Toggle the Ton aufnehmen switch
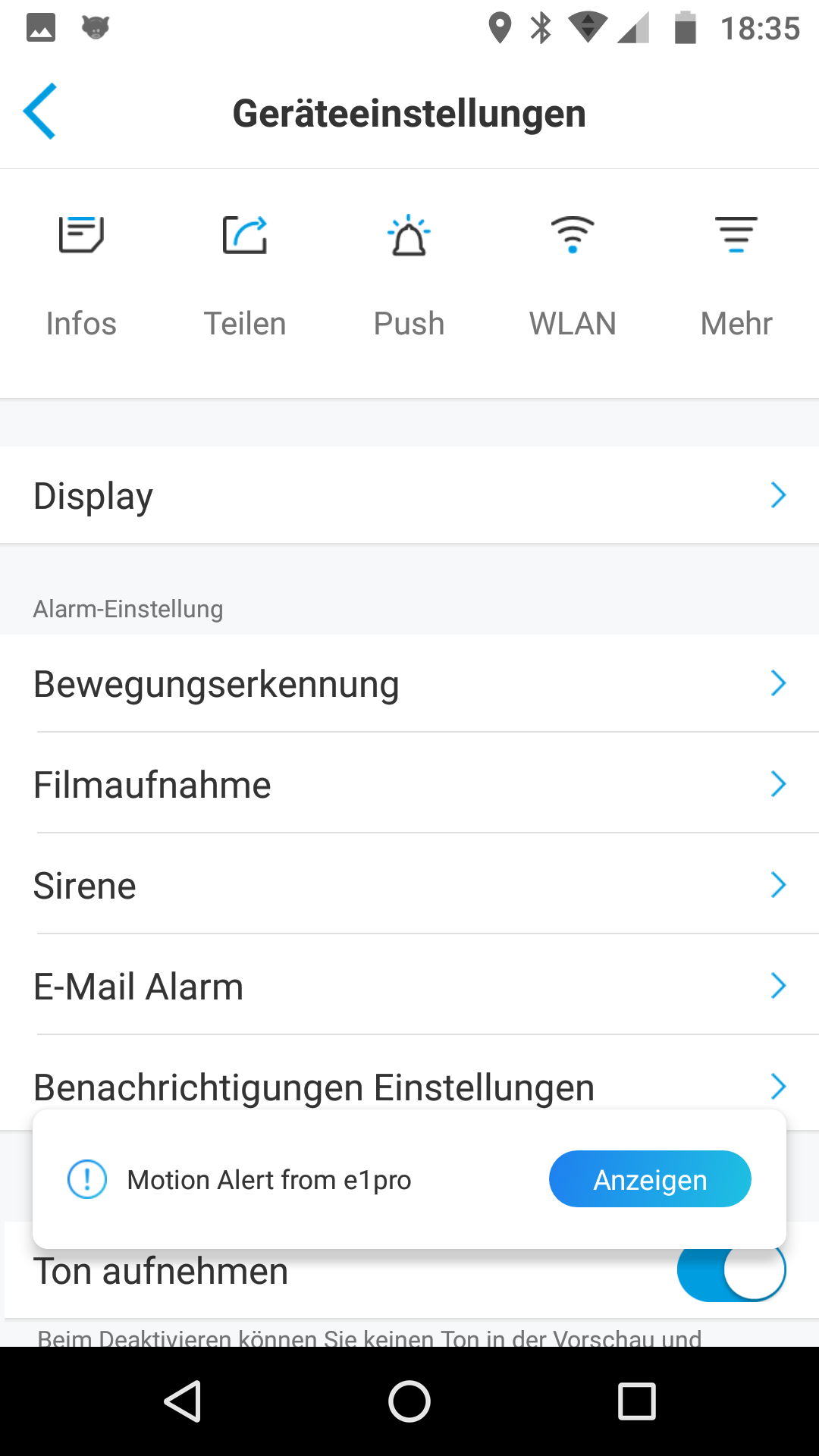 pyautogui.click(x=731, y=1269)
